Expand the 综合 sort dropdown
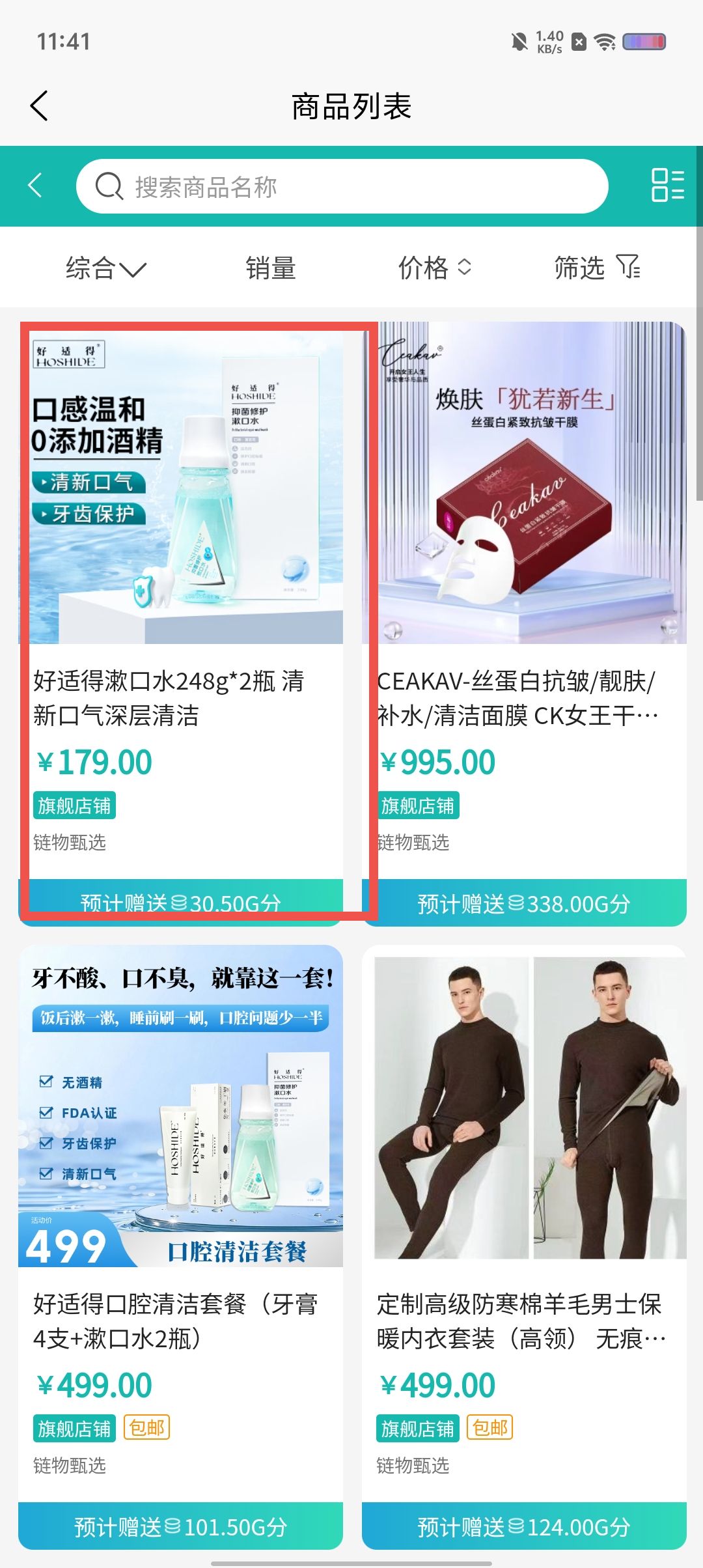This screenshot has width=703, height=1568. click(105, 268)
